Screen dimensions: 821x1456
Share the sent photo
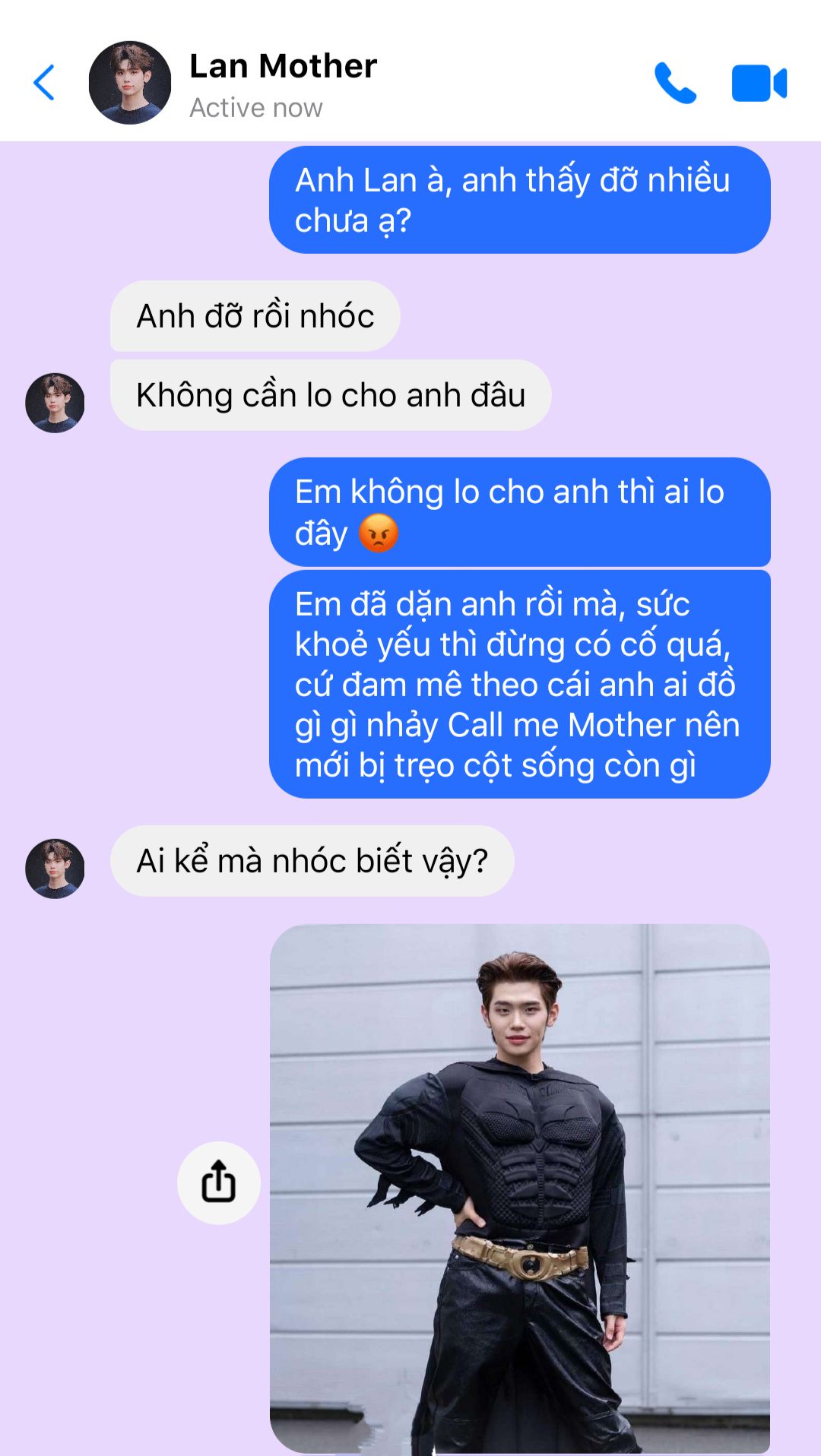tap(219, 1182)
